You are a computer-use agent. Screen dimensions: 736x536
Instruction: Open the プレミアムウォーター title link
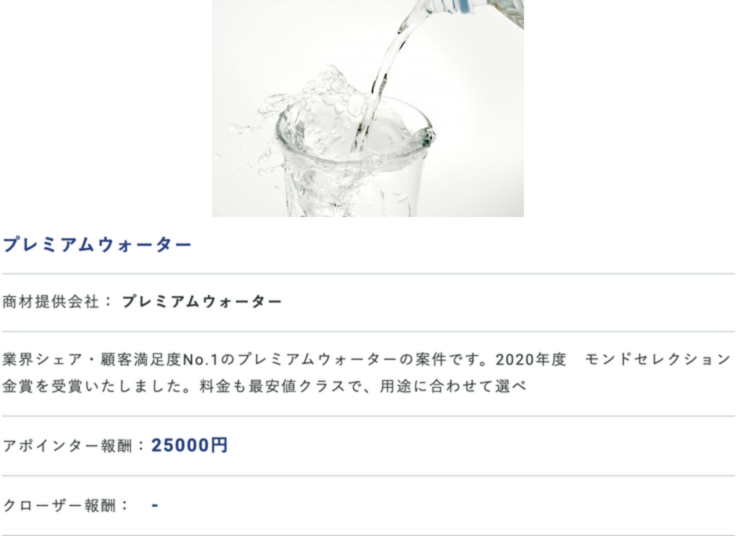[97, 245]
